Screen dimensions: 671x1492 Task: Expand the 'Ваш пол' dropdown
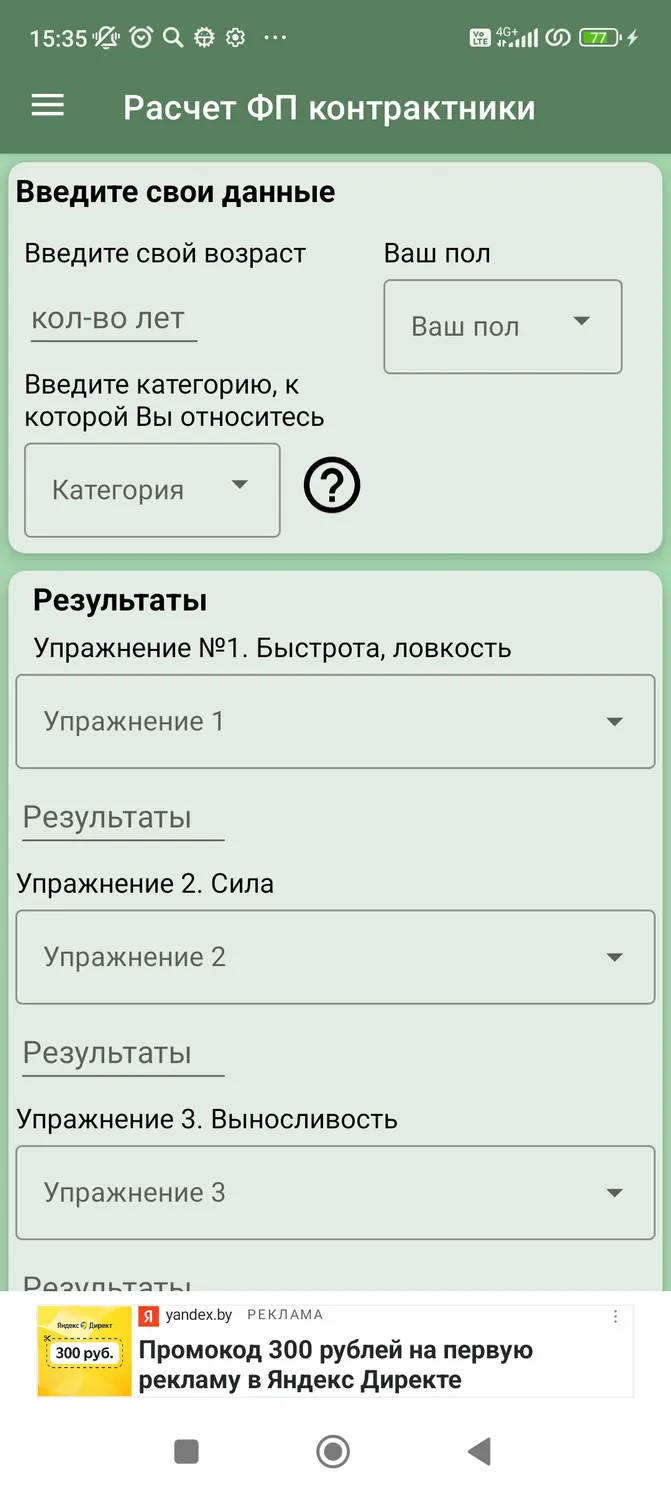click(502, 327)
